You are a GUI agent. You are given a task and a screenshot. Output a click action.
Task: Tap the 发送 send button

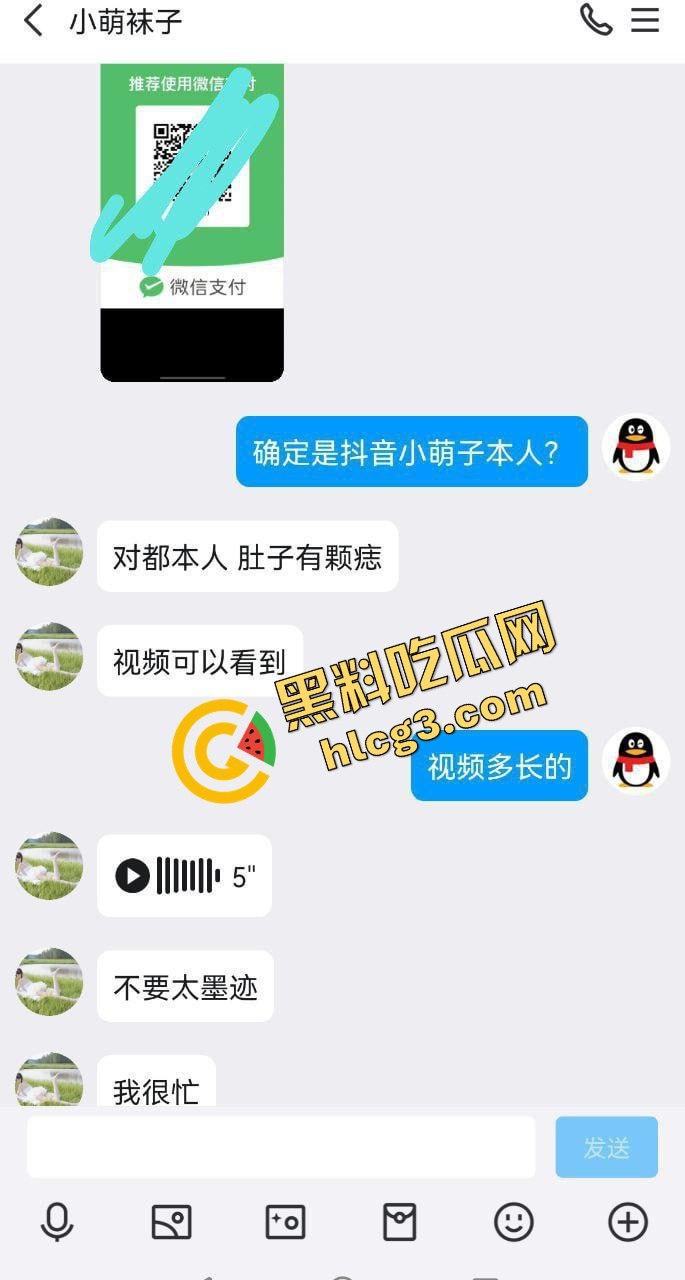(x=606, y=1147)
